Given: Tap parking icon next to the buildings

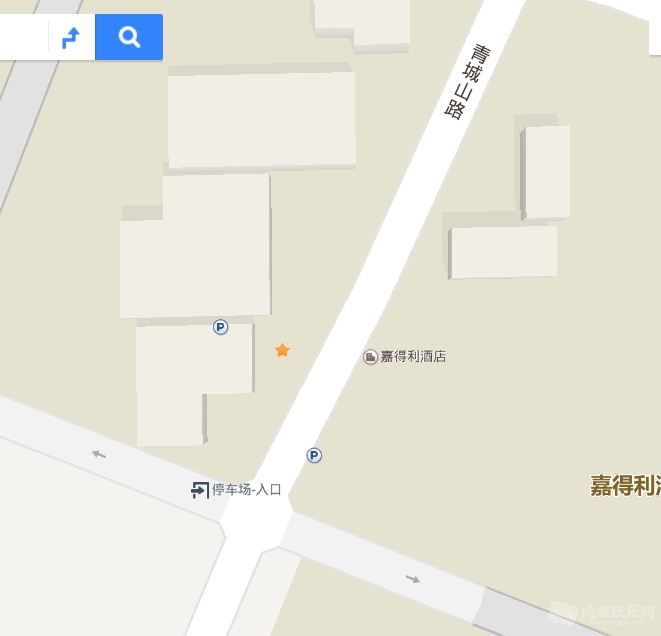Looking at the screenshot, I should [221, 327].
